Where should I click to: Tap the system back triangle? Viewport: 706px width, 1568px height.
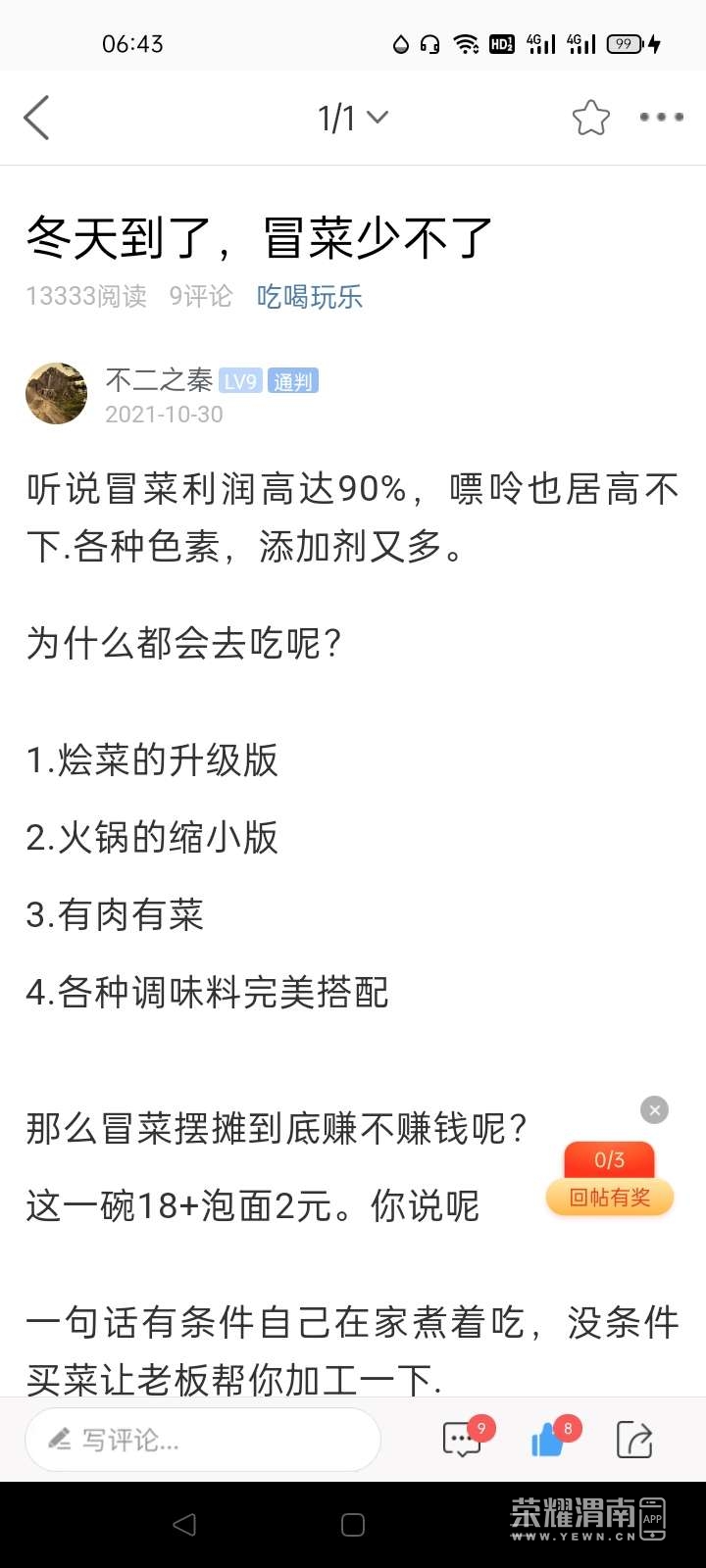point(184,1525)
